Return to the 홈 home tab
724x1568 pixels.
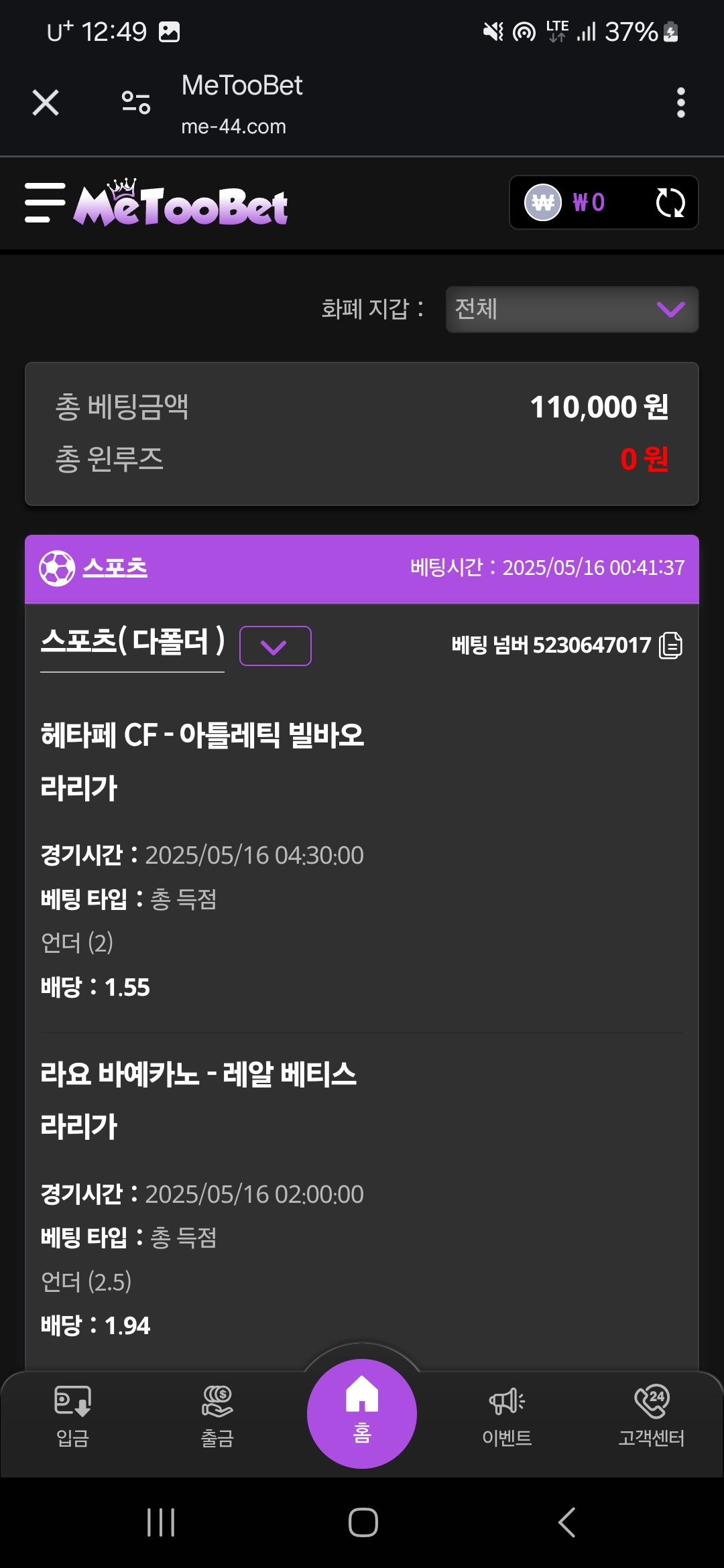(x=362, y=1413)
